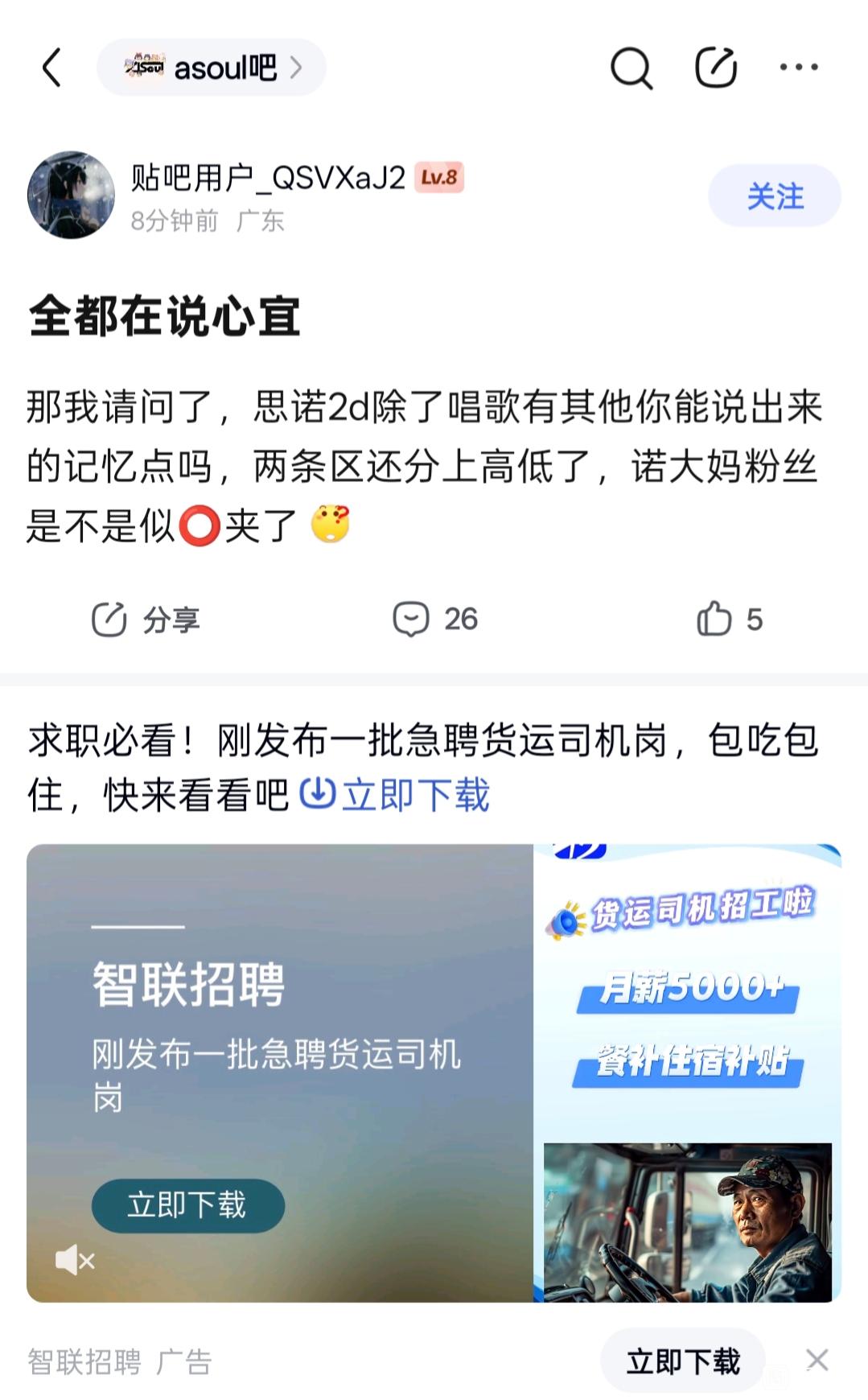The image size is (868, 1400).
Task: Open the three-dot overflow menu
Action: pyautogui.click(x=798, y=68)
